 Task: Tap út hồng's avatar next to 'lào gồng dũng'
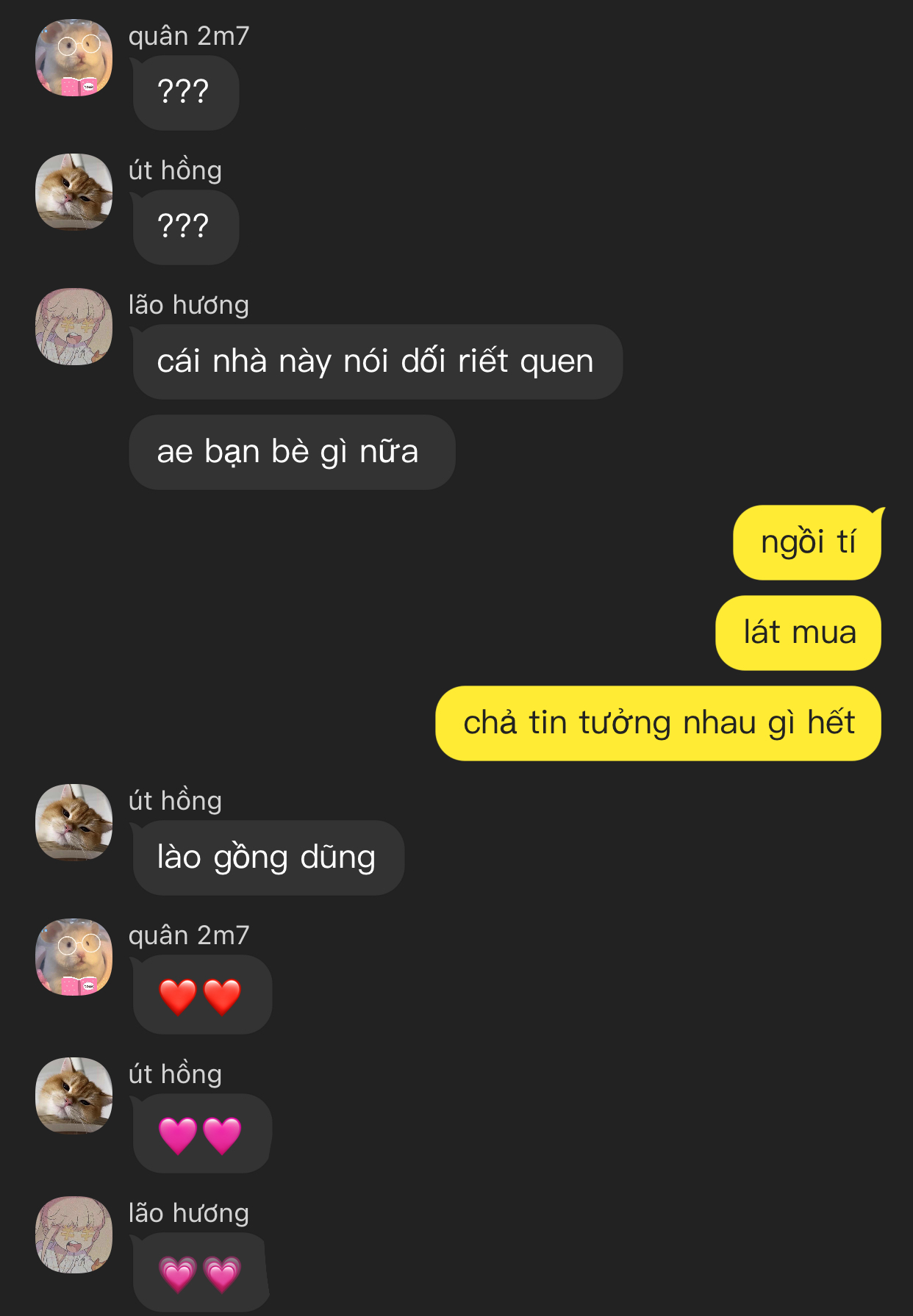74,822
